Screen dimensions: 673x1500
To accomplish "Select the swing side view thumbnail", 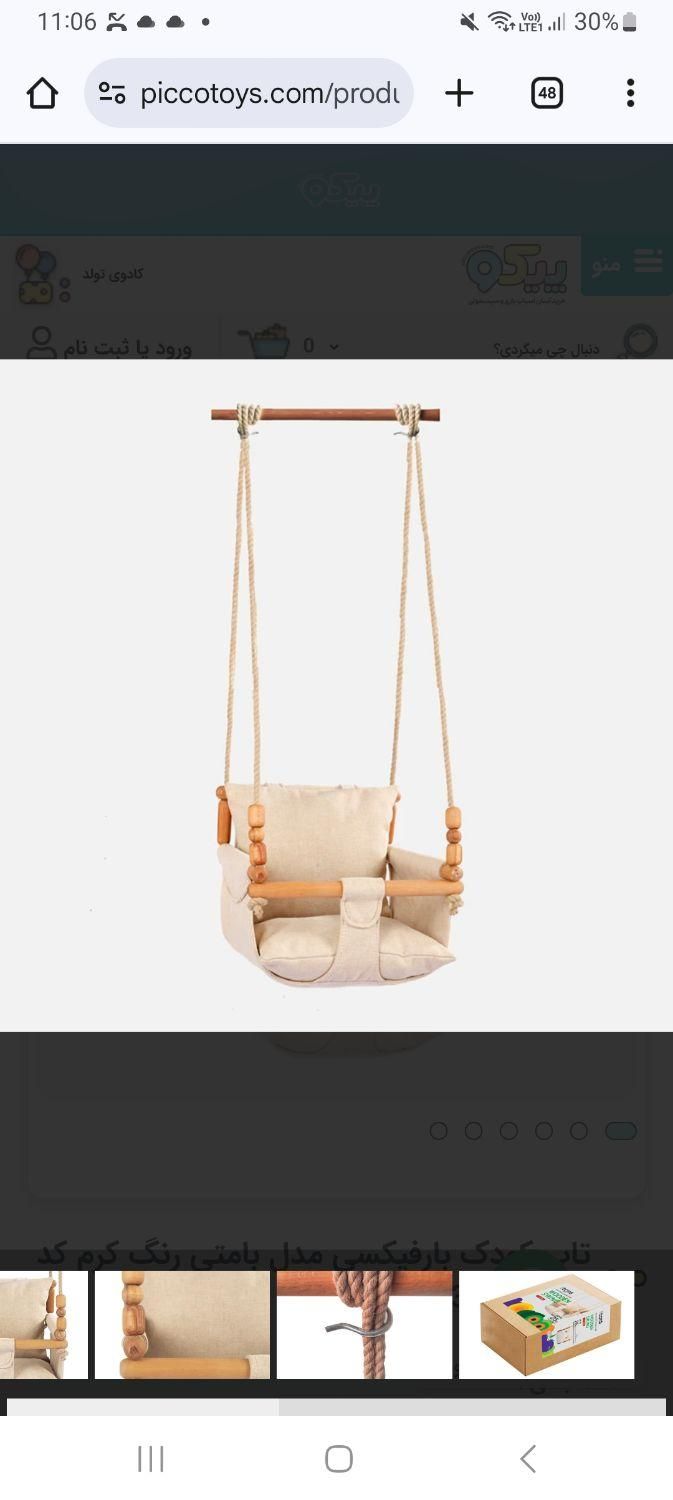I will 43,1325.
